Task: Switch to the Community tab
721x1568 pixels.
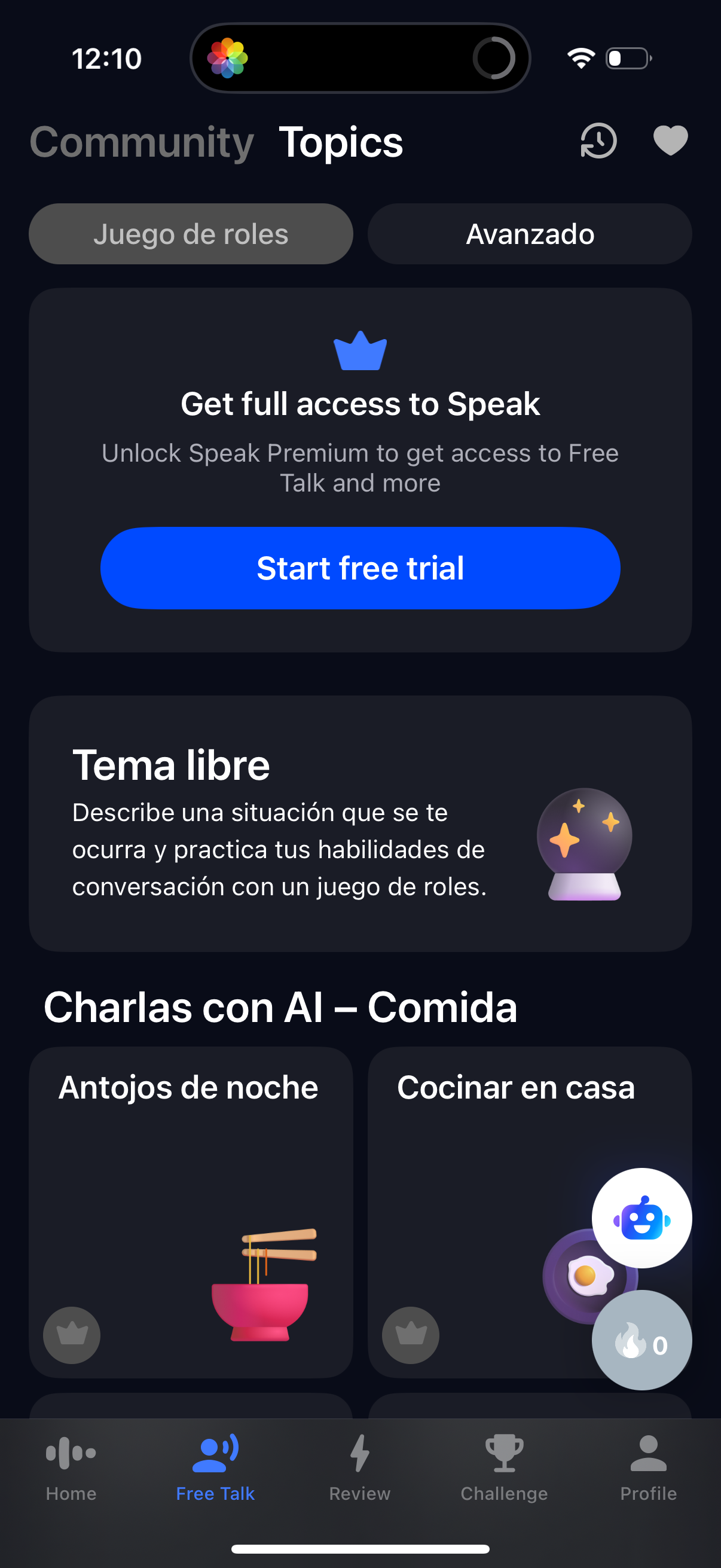Action: tap(142, 142)
